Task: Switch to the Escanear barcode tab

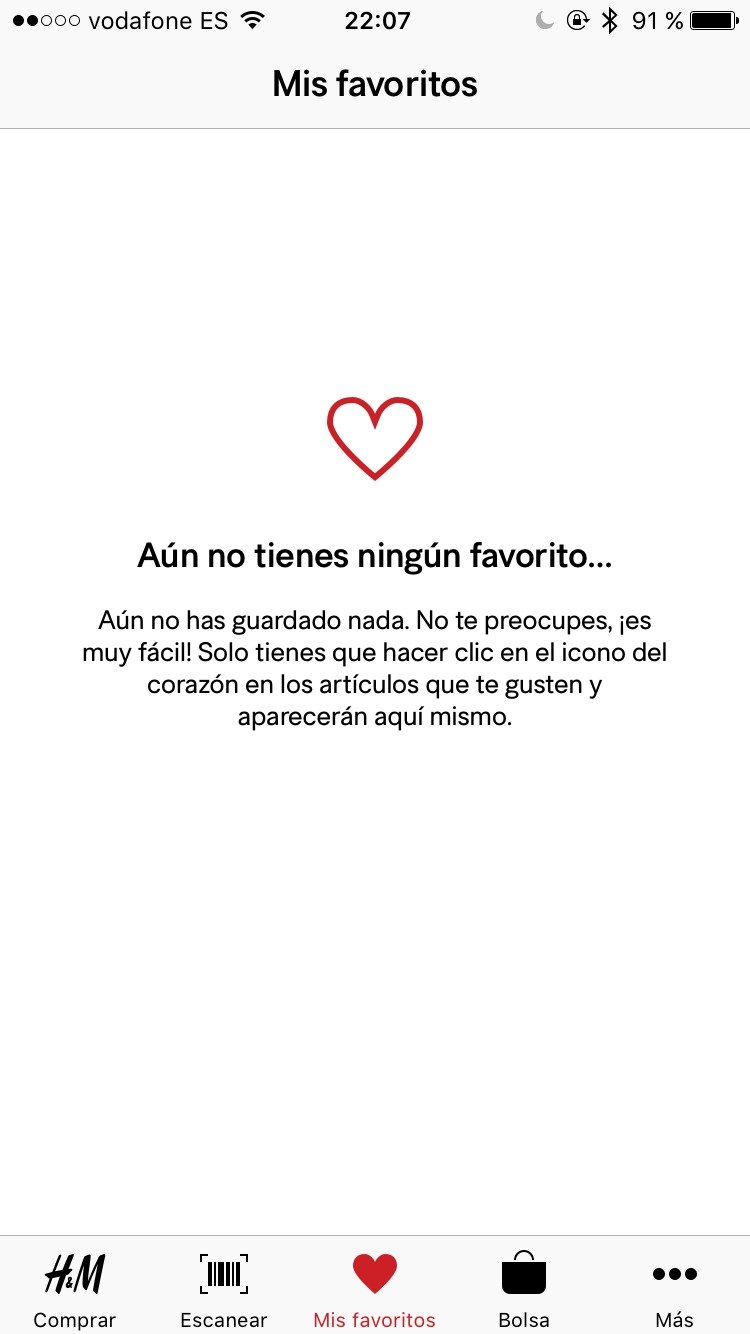Action: click(224, 1286)
